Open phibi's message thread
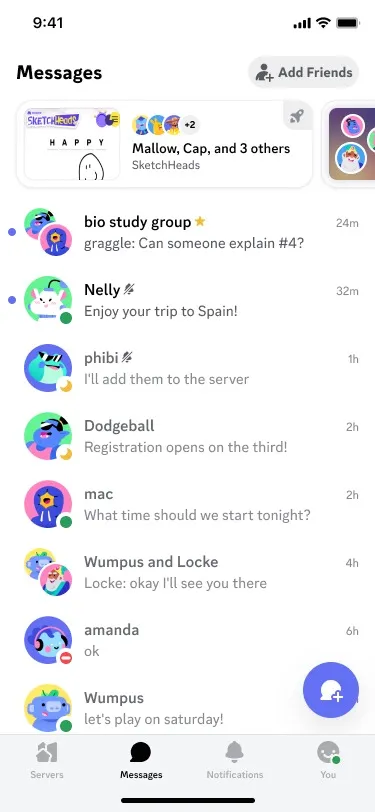Image resolution: width=375 pixels, height=812 pixels. 188,368
